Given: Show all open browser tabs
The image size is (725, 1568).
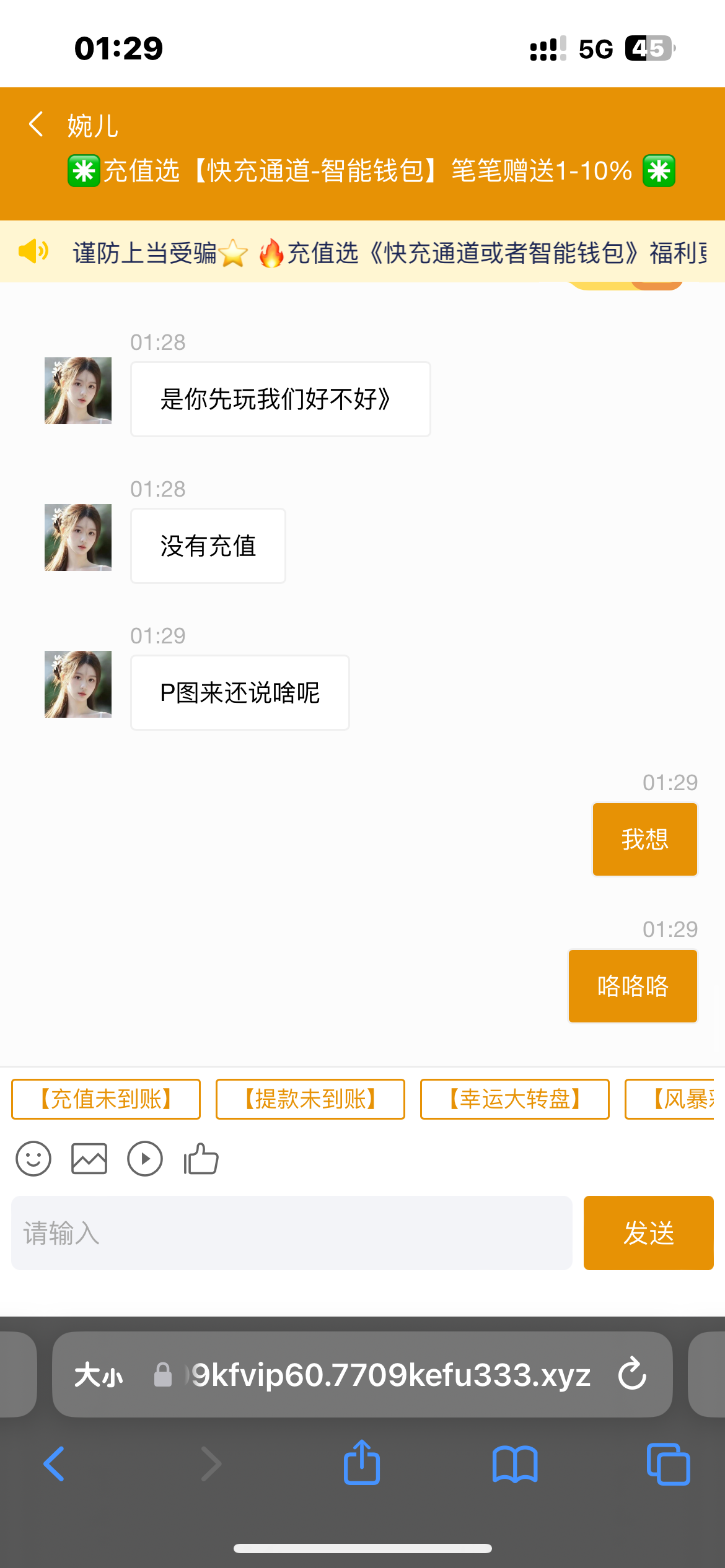Looking at the screenshot, I should tap(668, 1464).
